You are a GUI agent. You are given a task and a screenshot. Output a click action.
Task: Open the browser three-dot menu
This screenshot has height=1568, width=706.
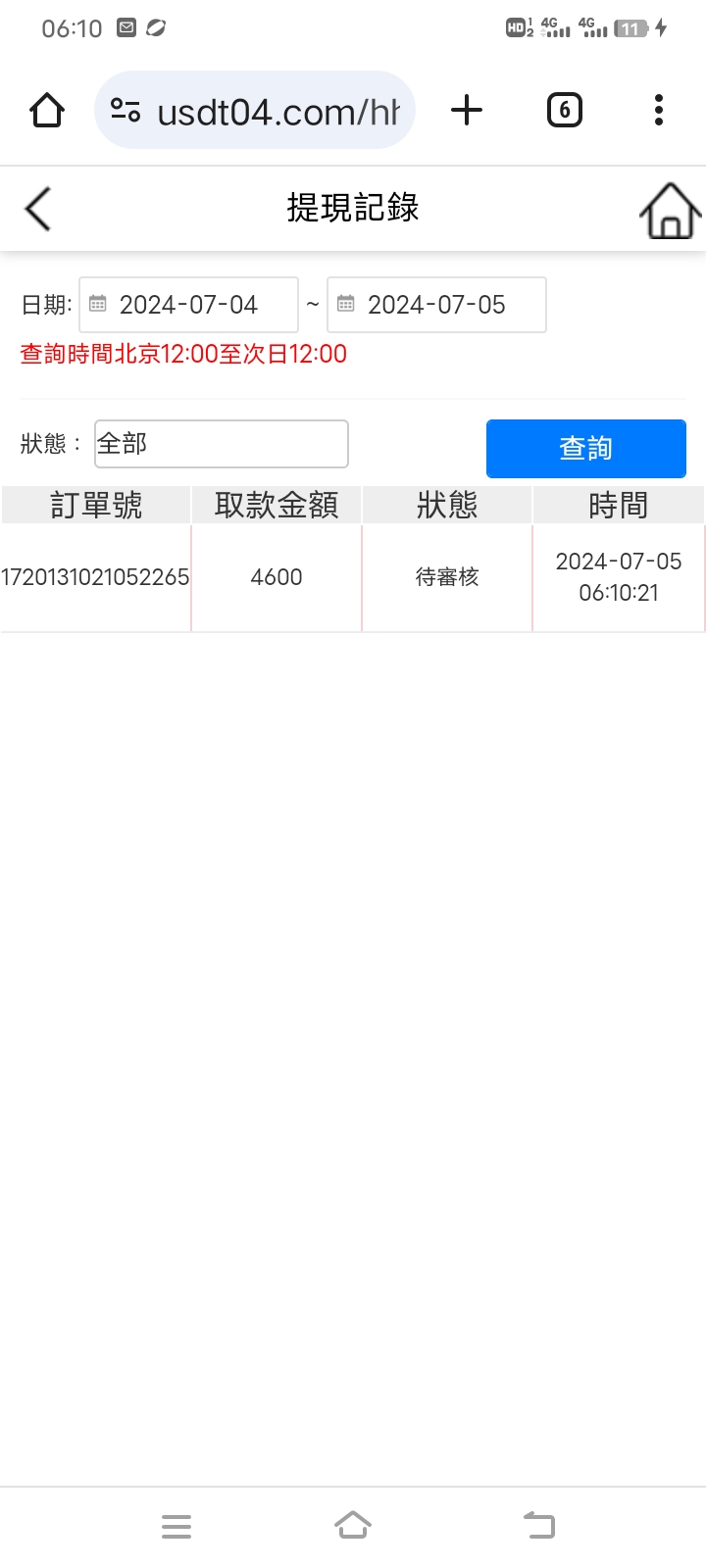tap(657, 110)
